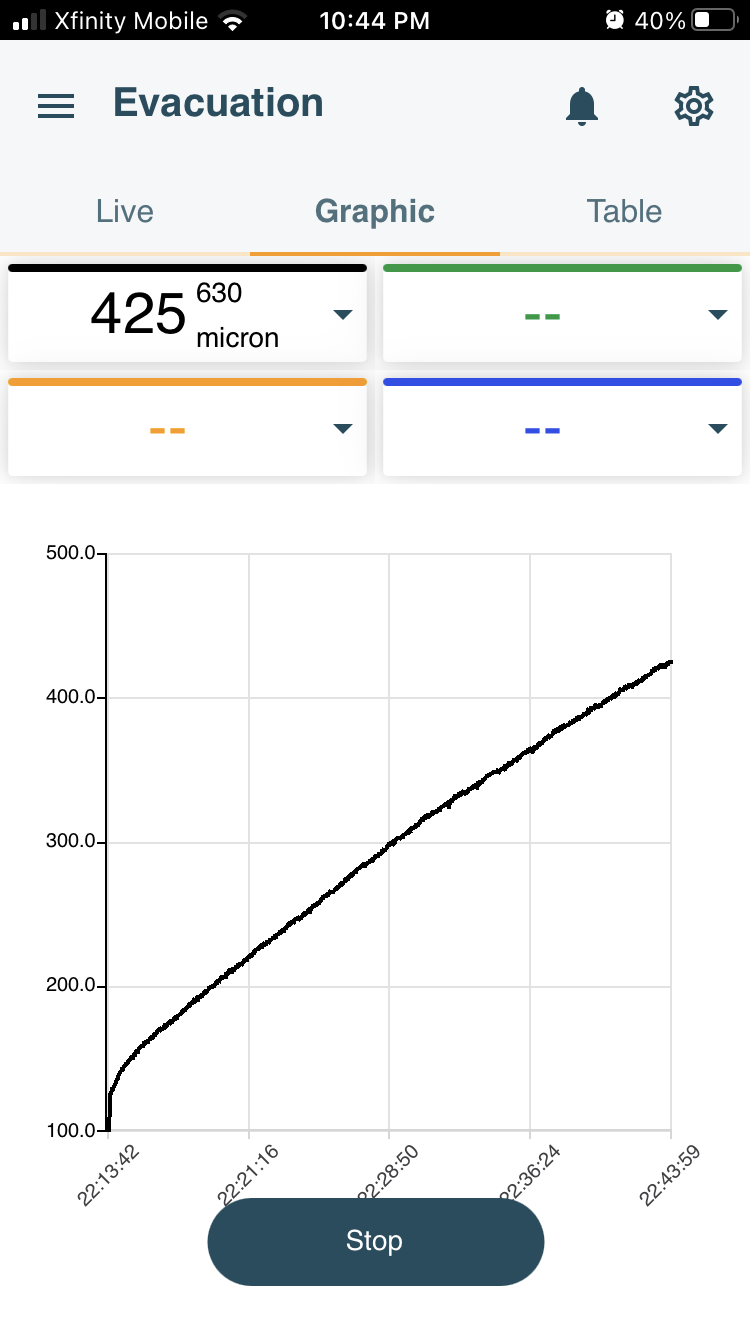This screenshot has height=1334, width=750.
Task: Open the notifications bell
Action: 582,106
